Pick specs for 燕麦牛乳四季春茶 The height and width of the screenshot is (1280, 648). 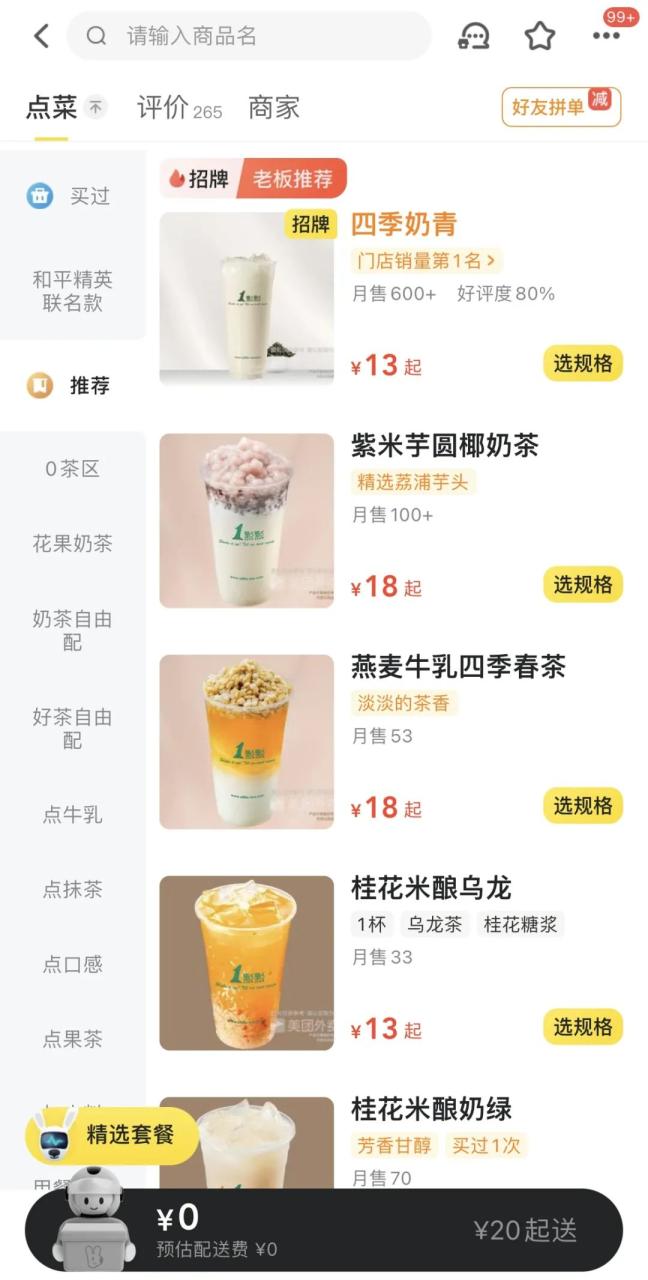(x=583, y=806)
